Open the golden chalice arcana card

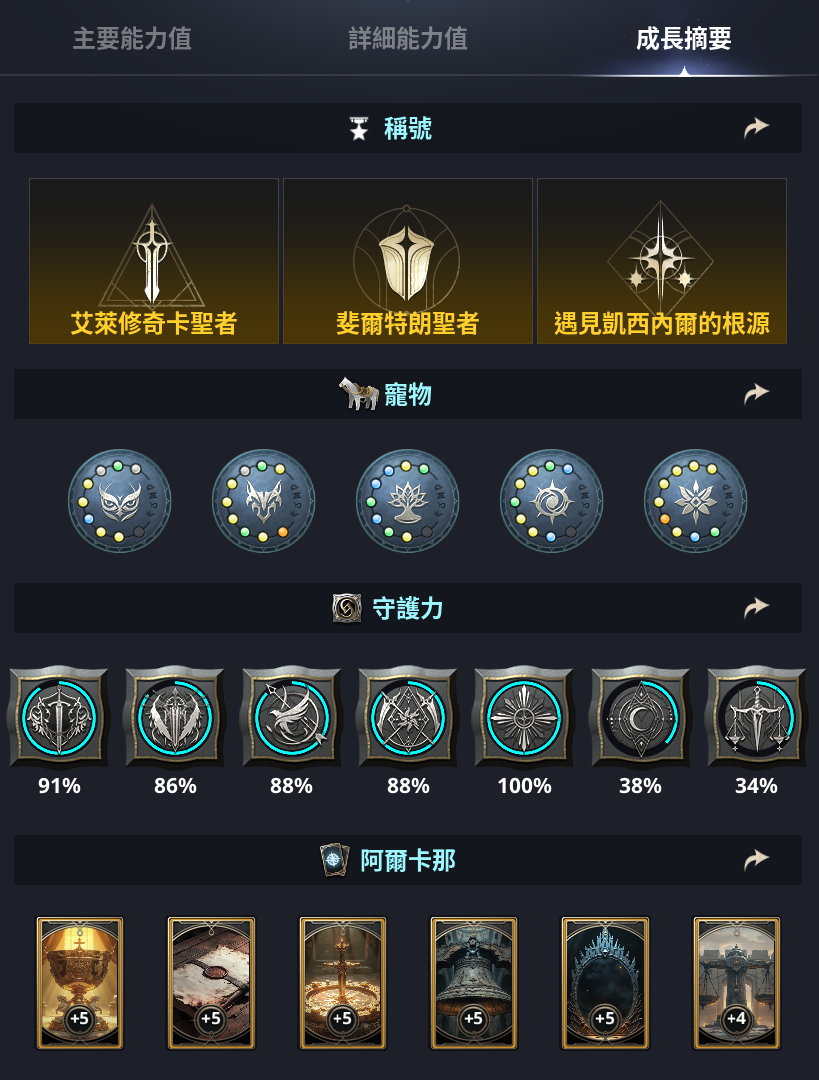(x=80, y=983)
